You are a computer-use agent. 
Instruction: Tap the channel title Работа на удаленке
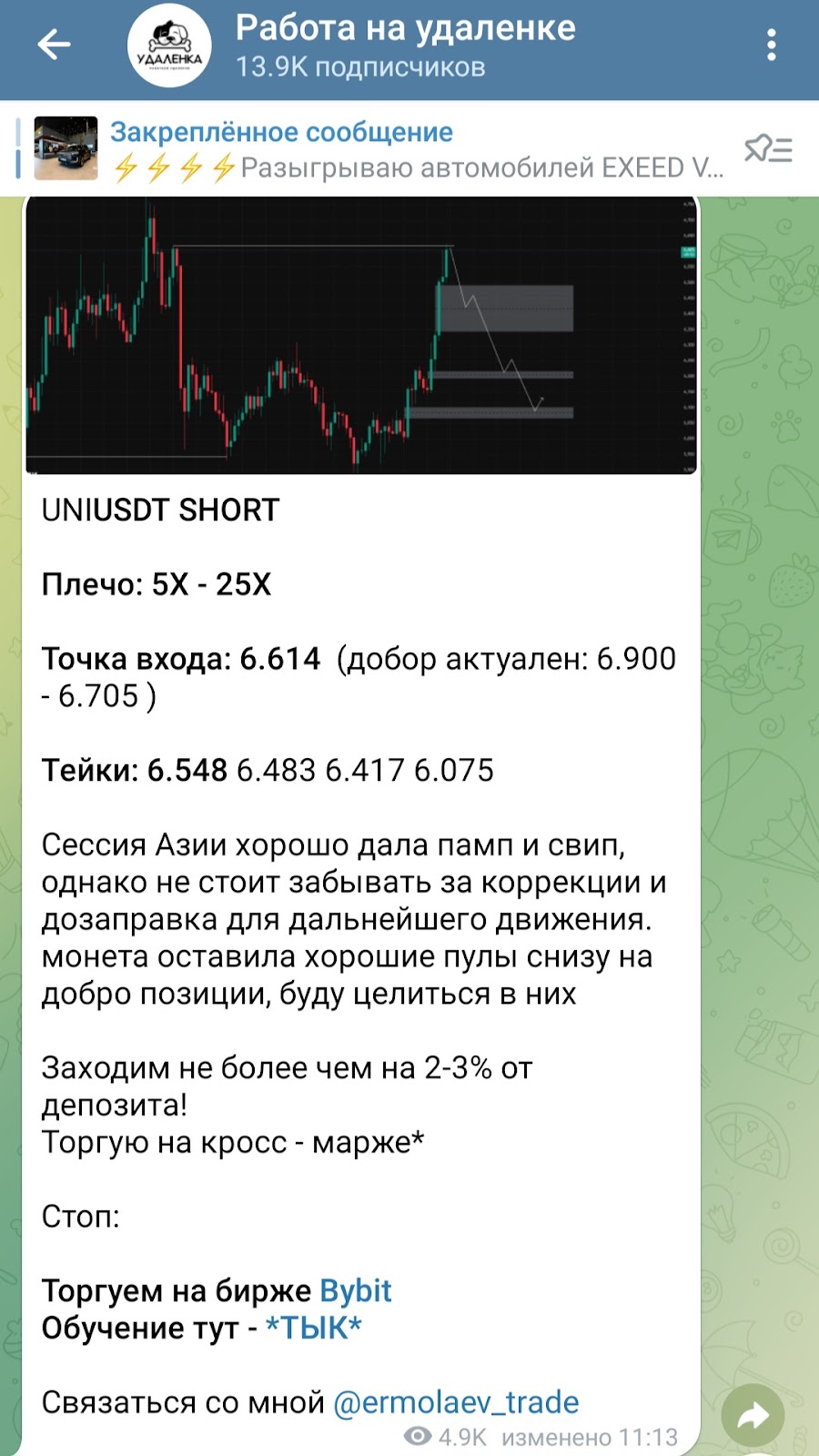(x=404, y=29)
